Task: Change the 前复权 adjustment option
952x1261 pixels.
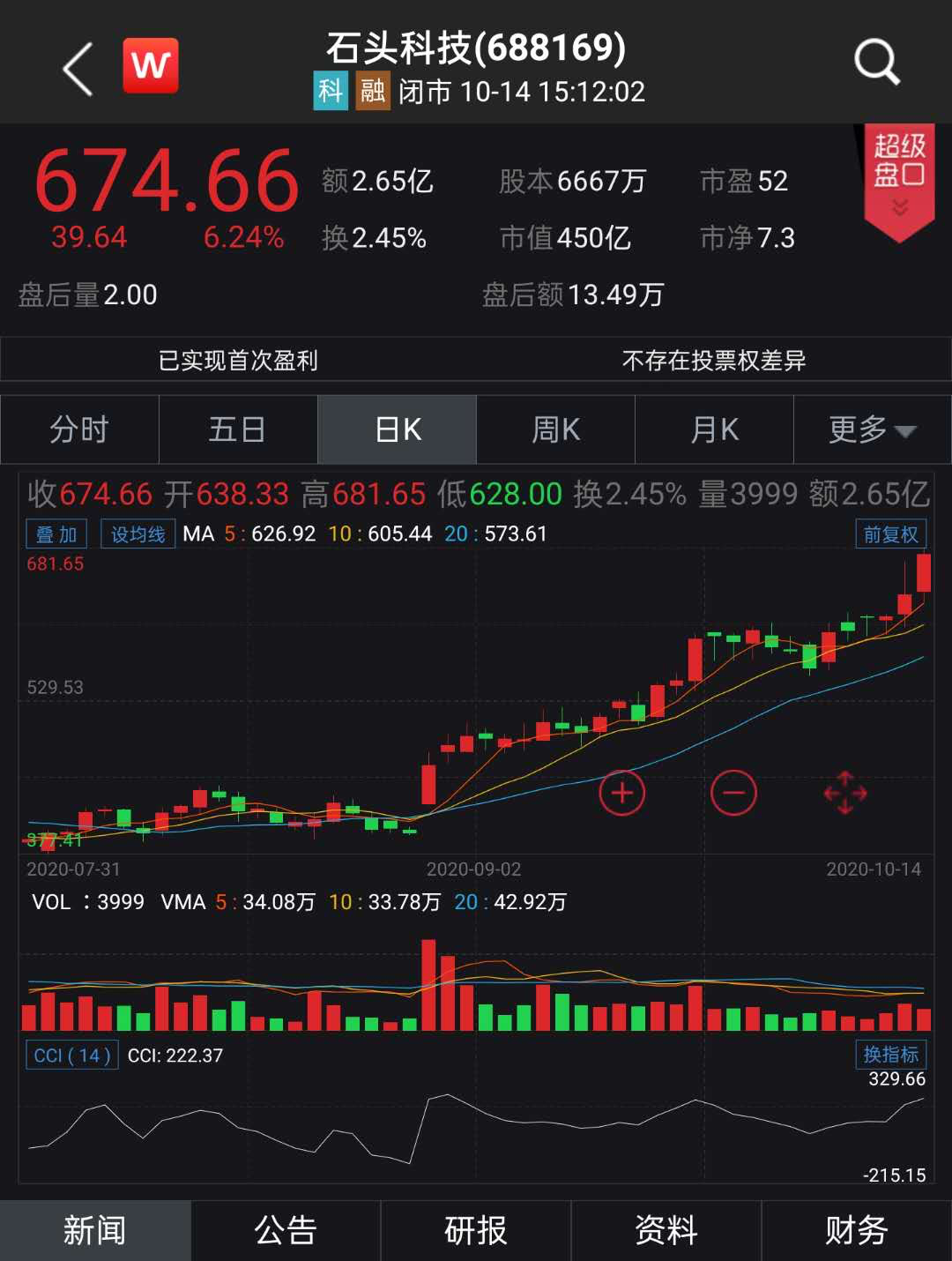Action: click(890, 534)
